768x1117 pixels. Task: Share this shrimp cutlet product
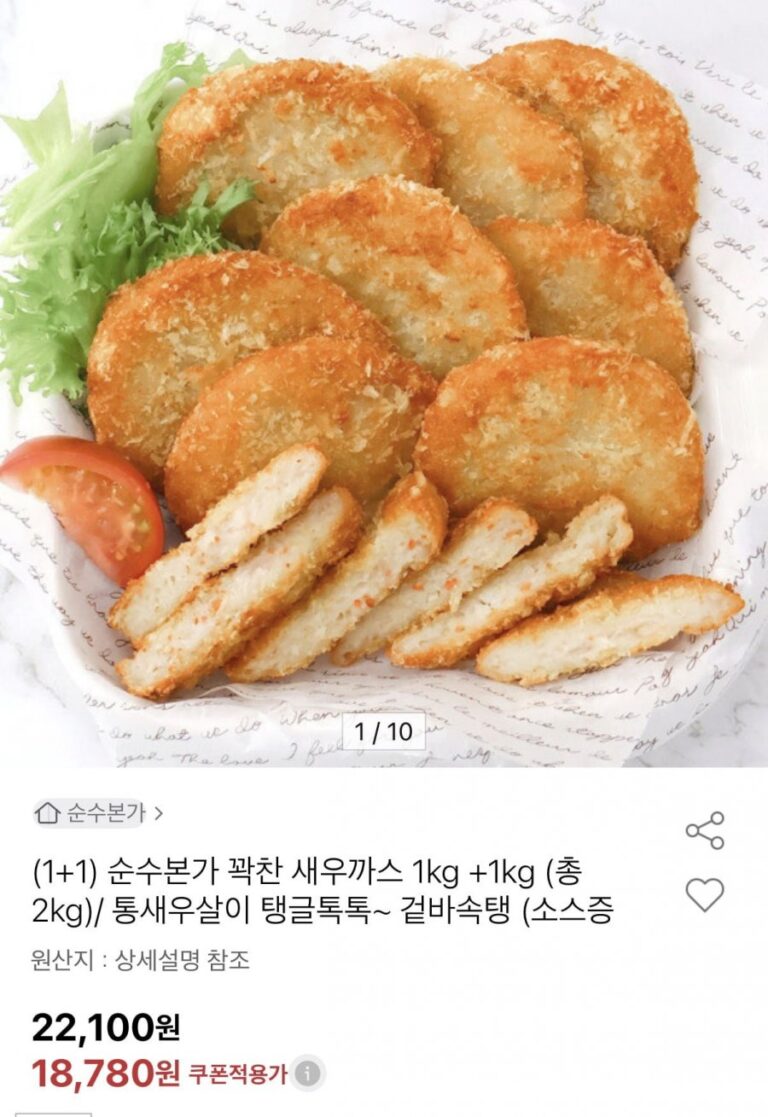pos(704,831)
